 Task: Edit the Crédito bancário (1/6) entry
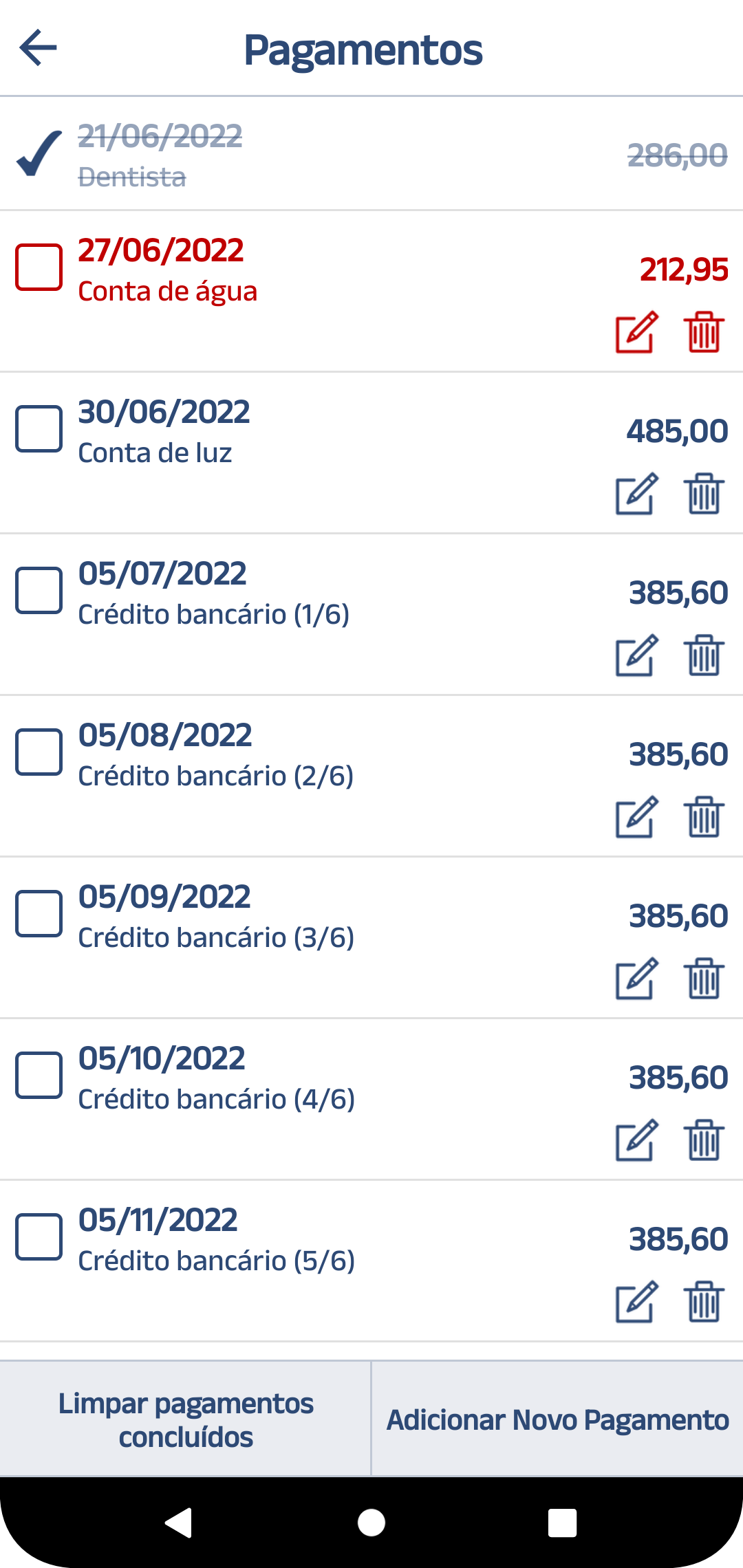tap(636, 655)
